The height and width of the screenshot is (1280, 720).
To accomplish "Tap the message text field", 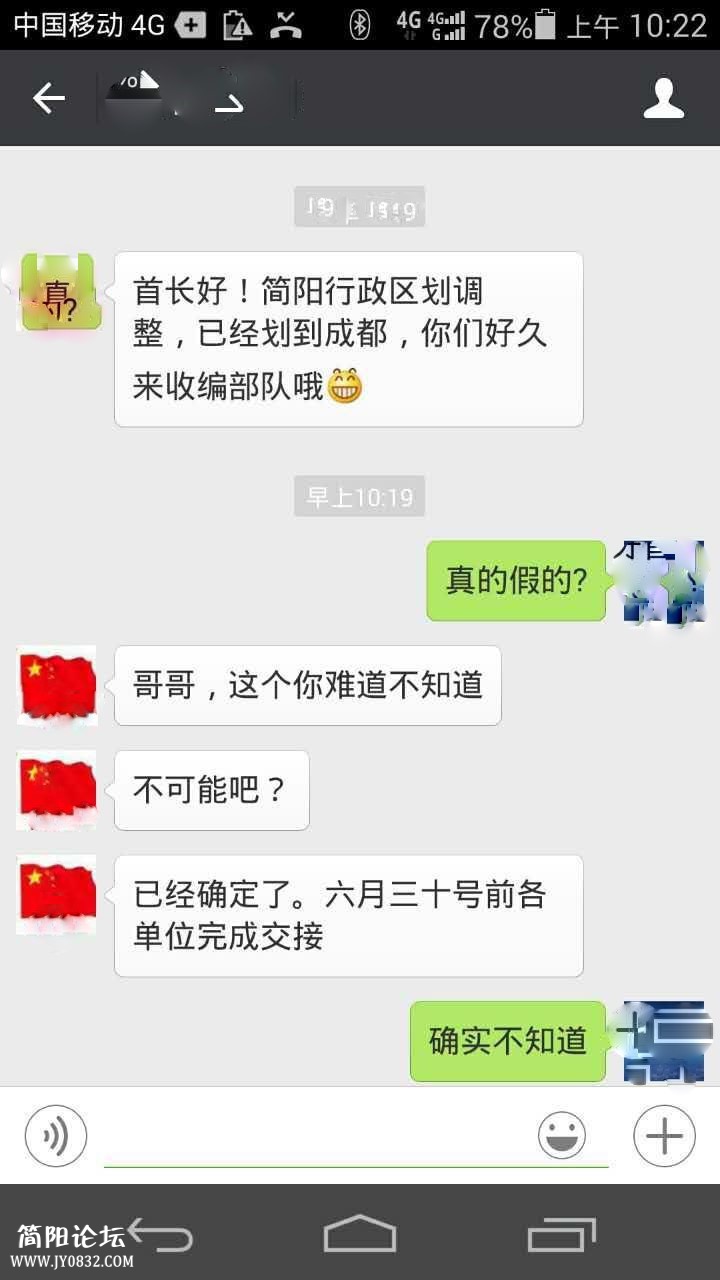I will pyautogui.click(x=320, y=1138).
